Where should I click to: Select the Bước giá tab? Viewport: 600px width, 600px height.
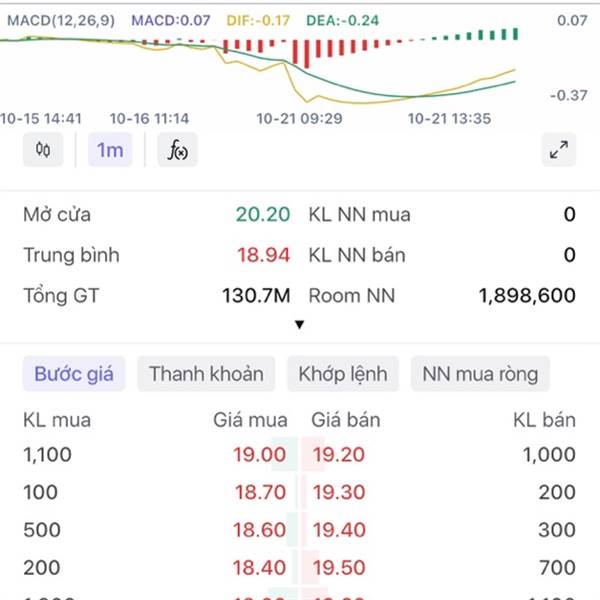pyautogui.click(x=74, y=374)
